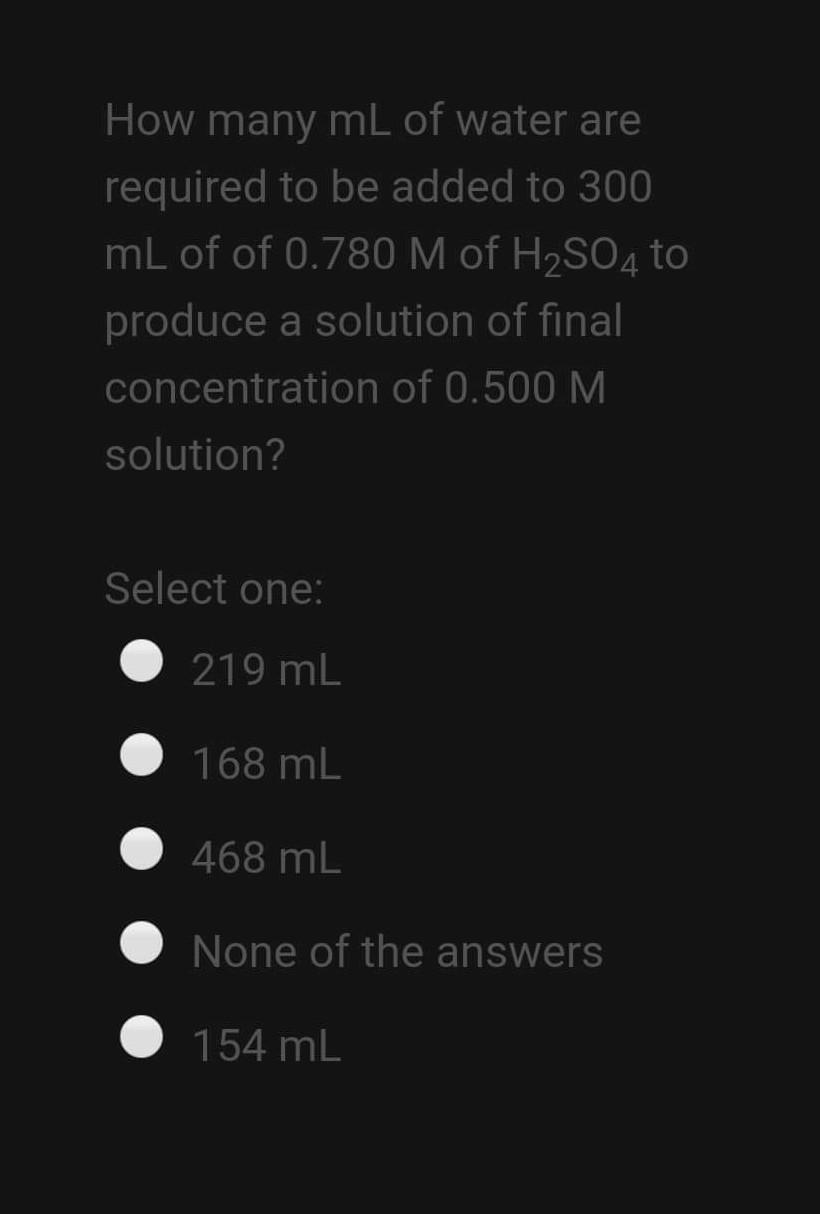Mark 154 mL as the answer
Viewport: 820px width, 1214px height.
pos(142,1036)
